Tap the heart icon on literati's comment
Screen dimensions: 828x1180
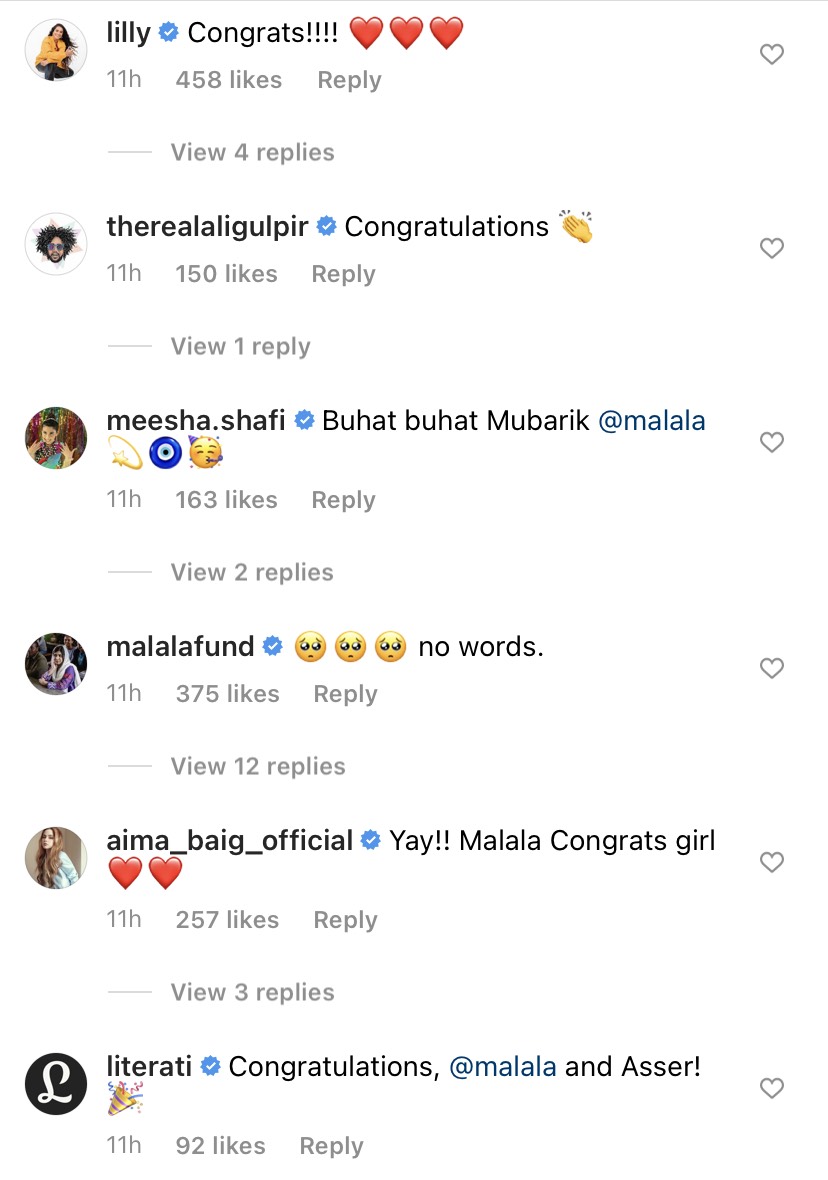pyautogui.click(x=772, y=1088)
